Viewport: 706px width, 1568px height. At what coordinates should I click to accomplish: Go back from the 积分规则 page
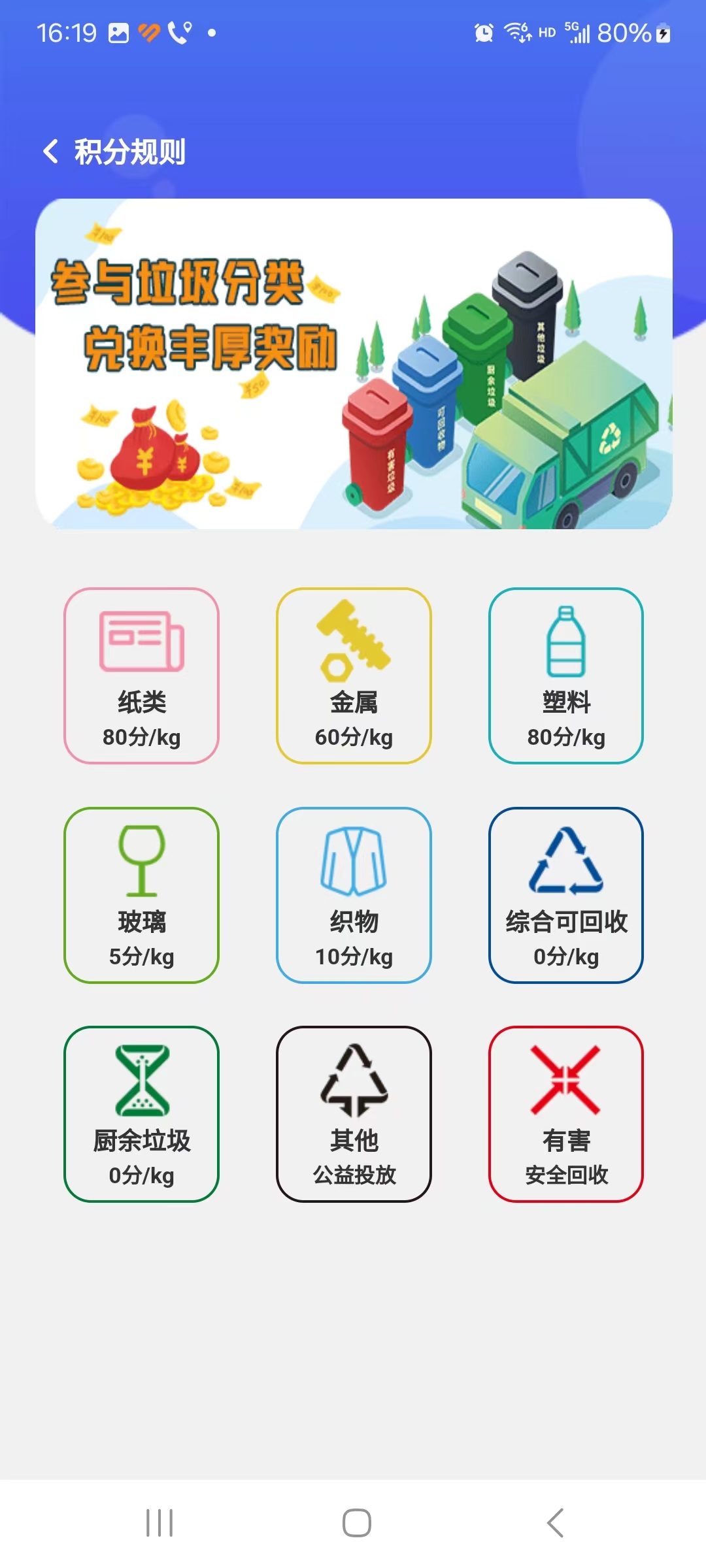50,152
